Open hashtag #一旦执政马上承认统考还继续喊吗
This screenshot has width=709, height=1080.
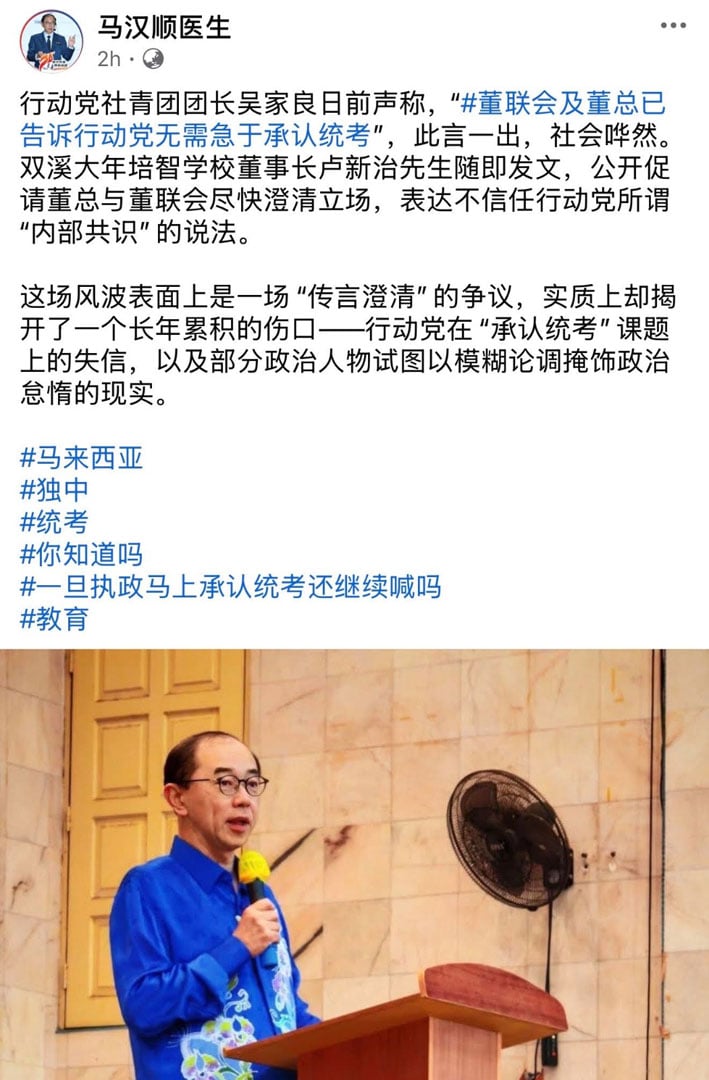coord(230,586)
